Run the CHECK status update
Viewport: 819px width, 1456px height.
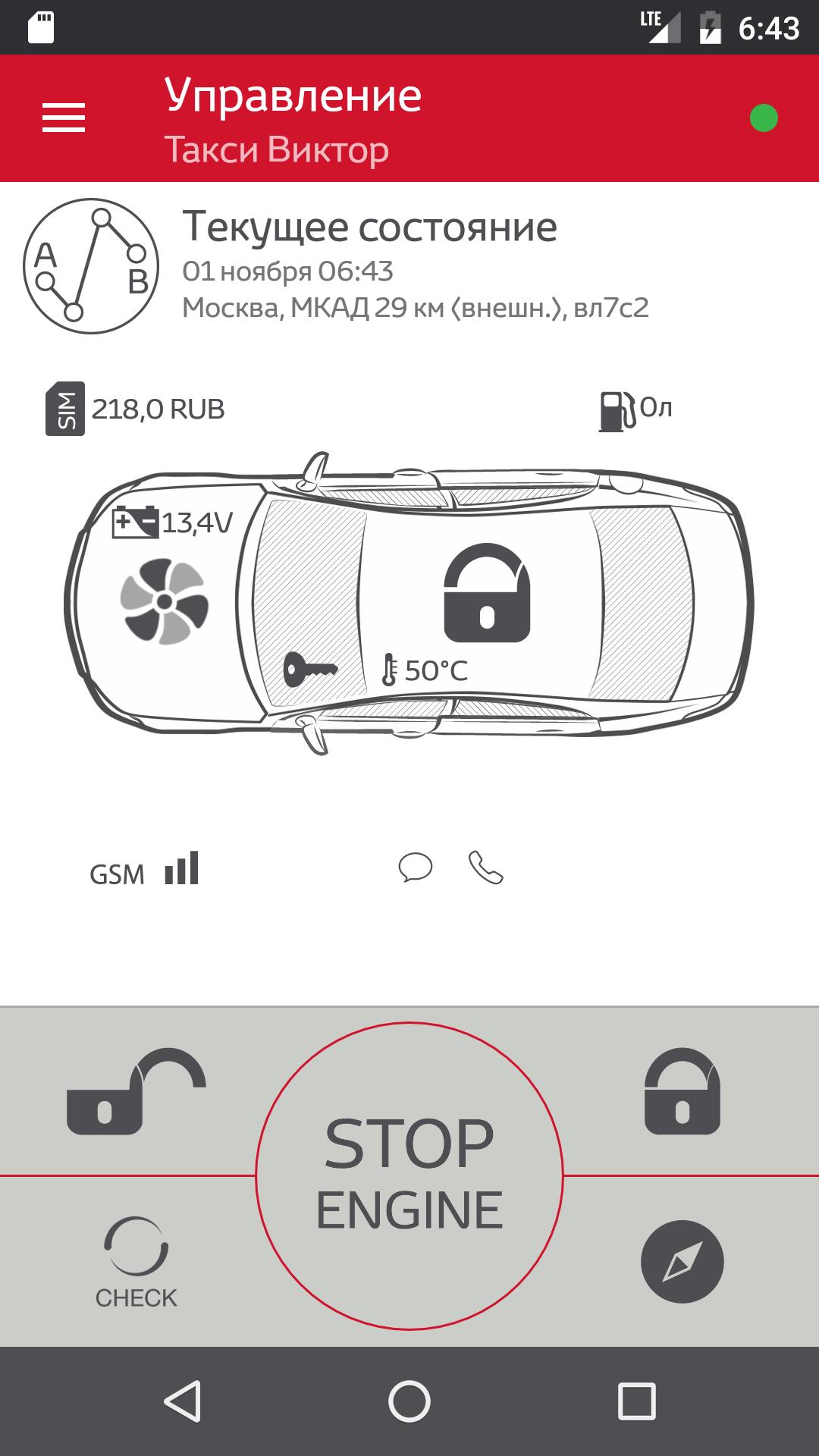pos(136,1263)
